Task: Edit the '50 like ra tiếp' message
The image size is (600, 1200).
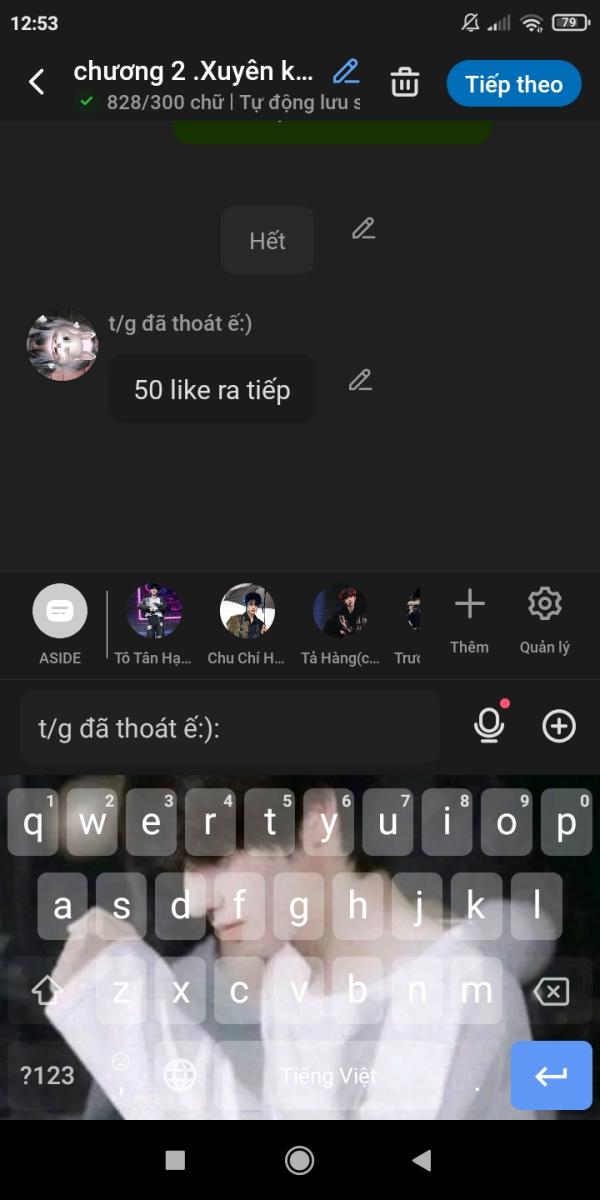Action: pyautogui.click(x=360, y=380)
